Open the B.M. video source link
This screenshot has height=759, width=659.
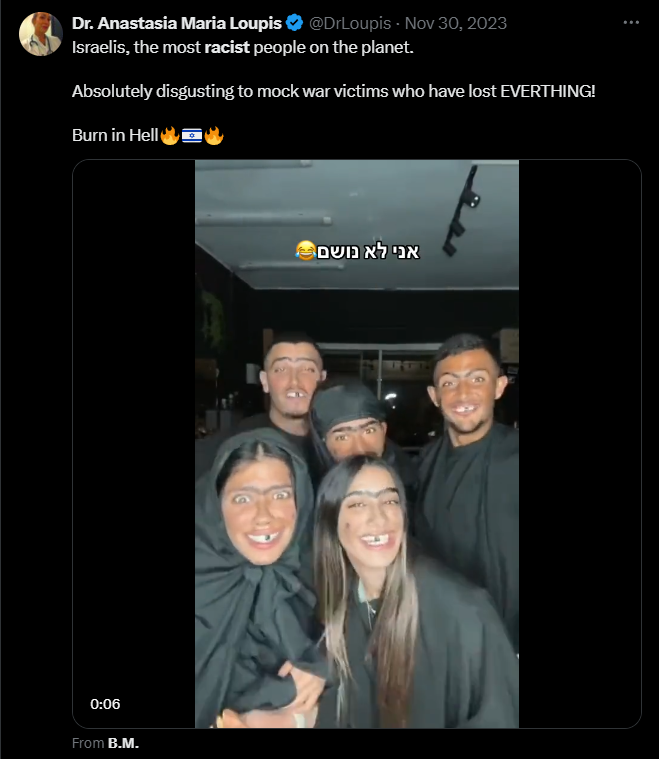pyautogui.click(x=121, y=744)
